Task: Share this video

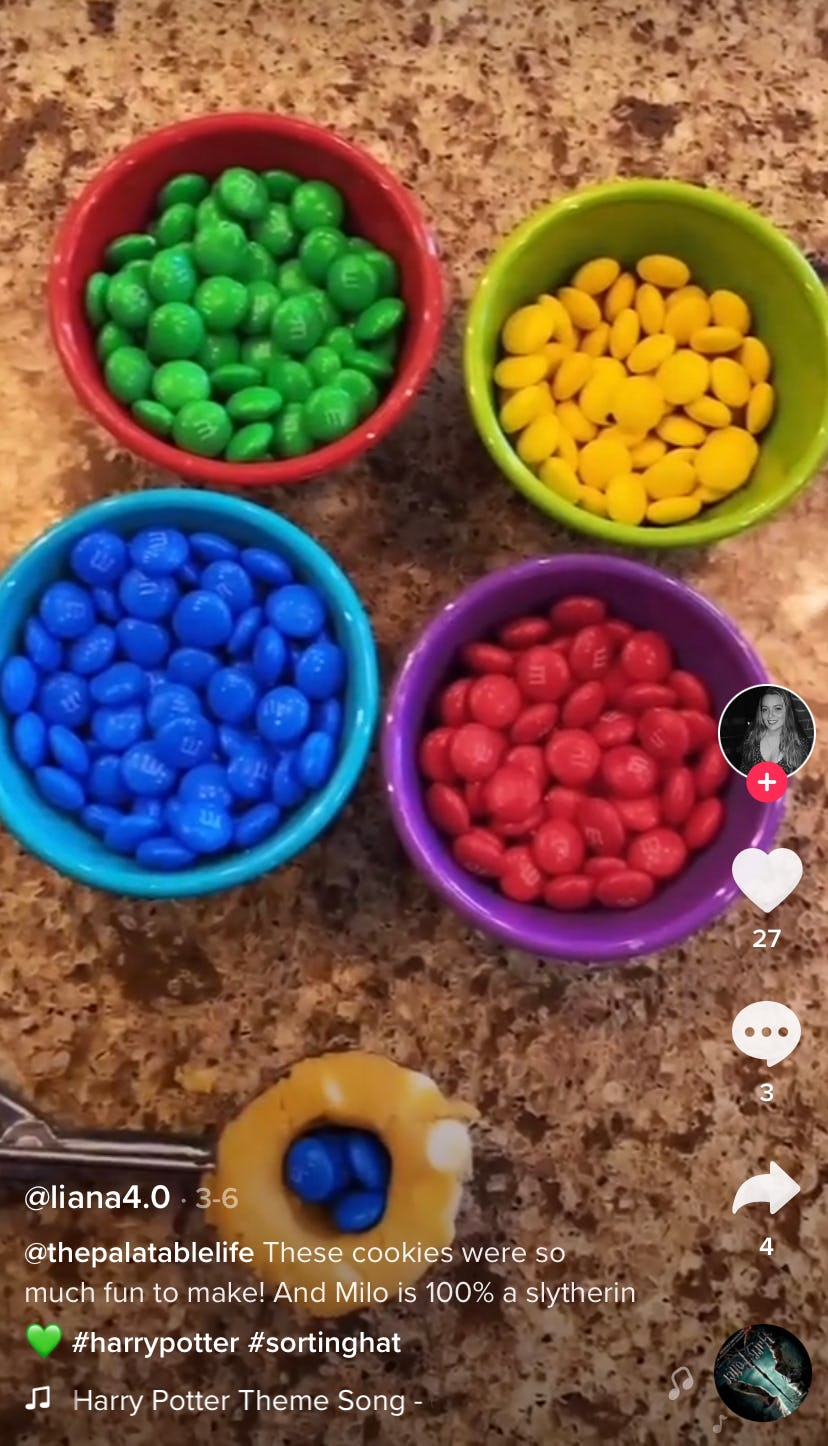Action: click(x=766, y=1189)
